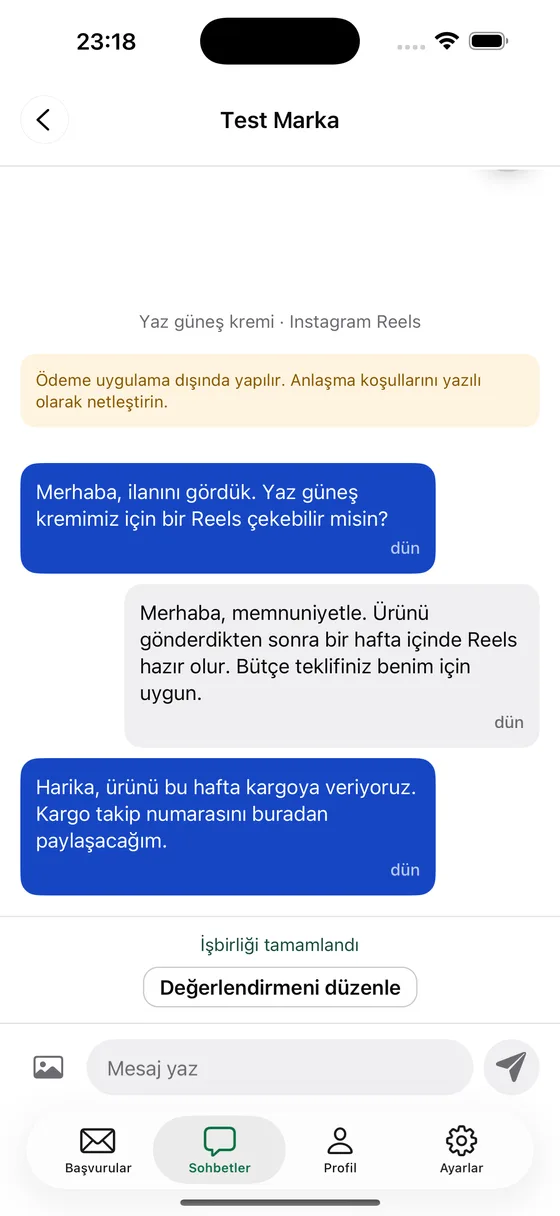Switch to the Başvurular tab
Viewport: 560px width, 1216px height.
coord(98,1150)
